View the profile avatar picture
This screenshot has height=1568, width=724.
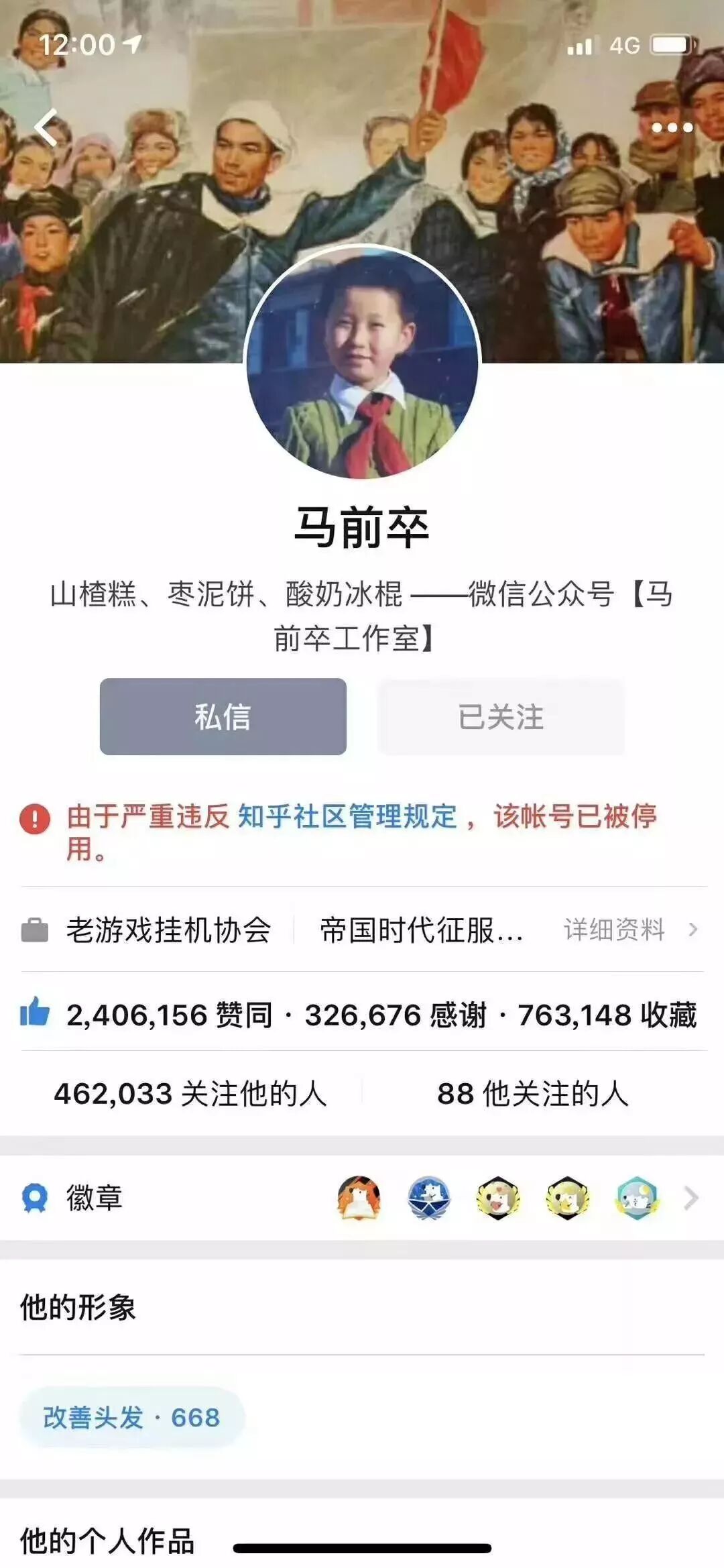tap(363, 362)
